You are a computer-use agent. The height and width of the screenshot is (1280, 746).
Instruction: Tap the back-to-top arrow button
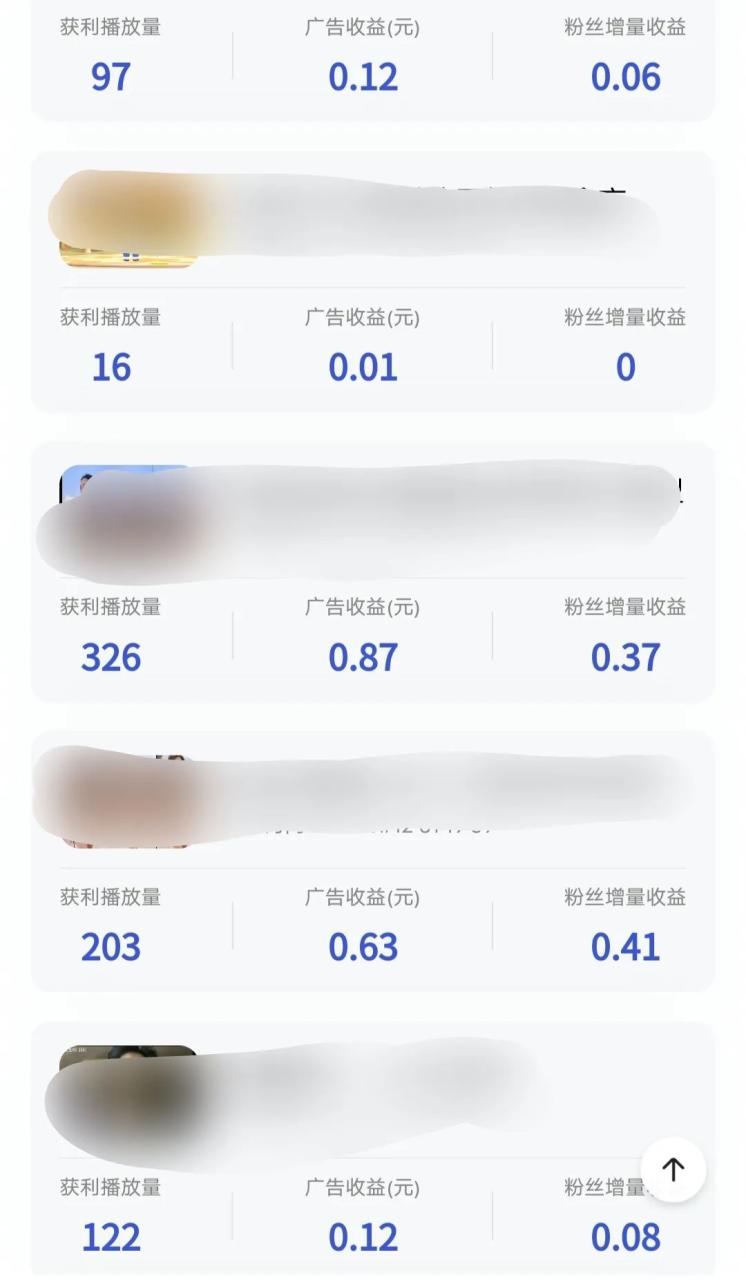672,1168
